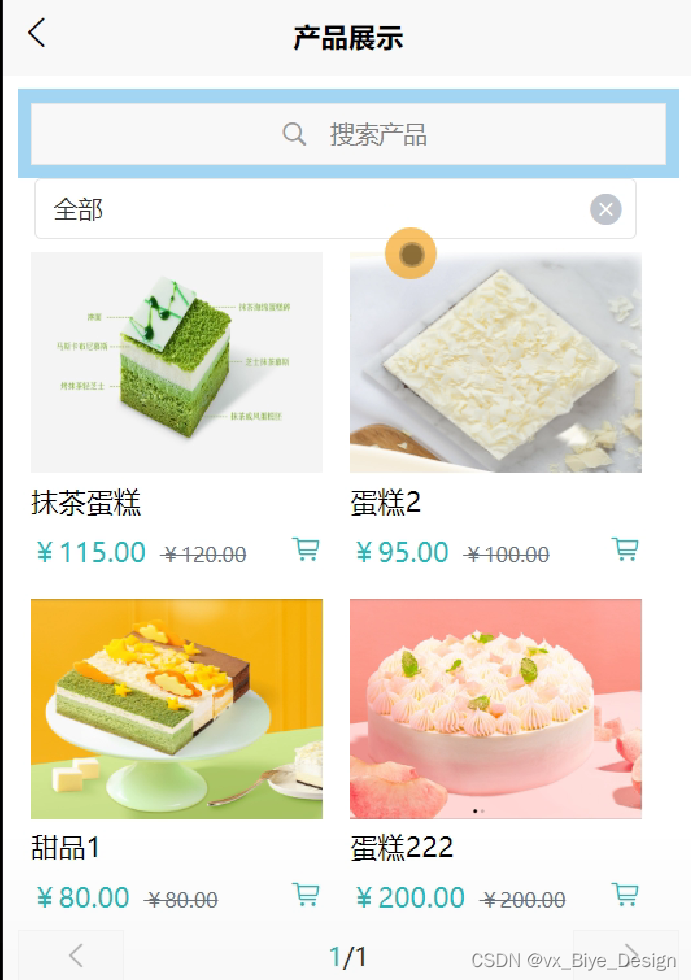Go to the previous page of products
The image size is (691, 980).
[74, 955]
